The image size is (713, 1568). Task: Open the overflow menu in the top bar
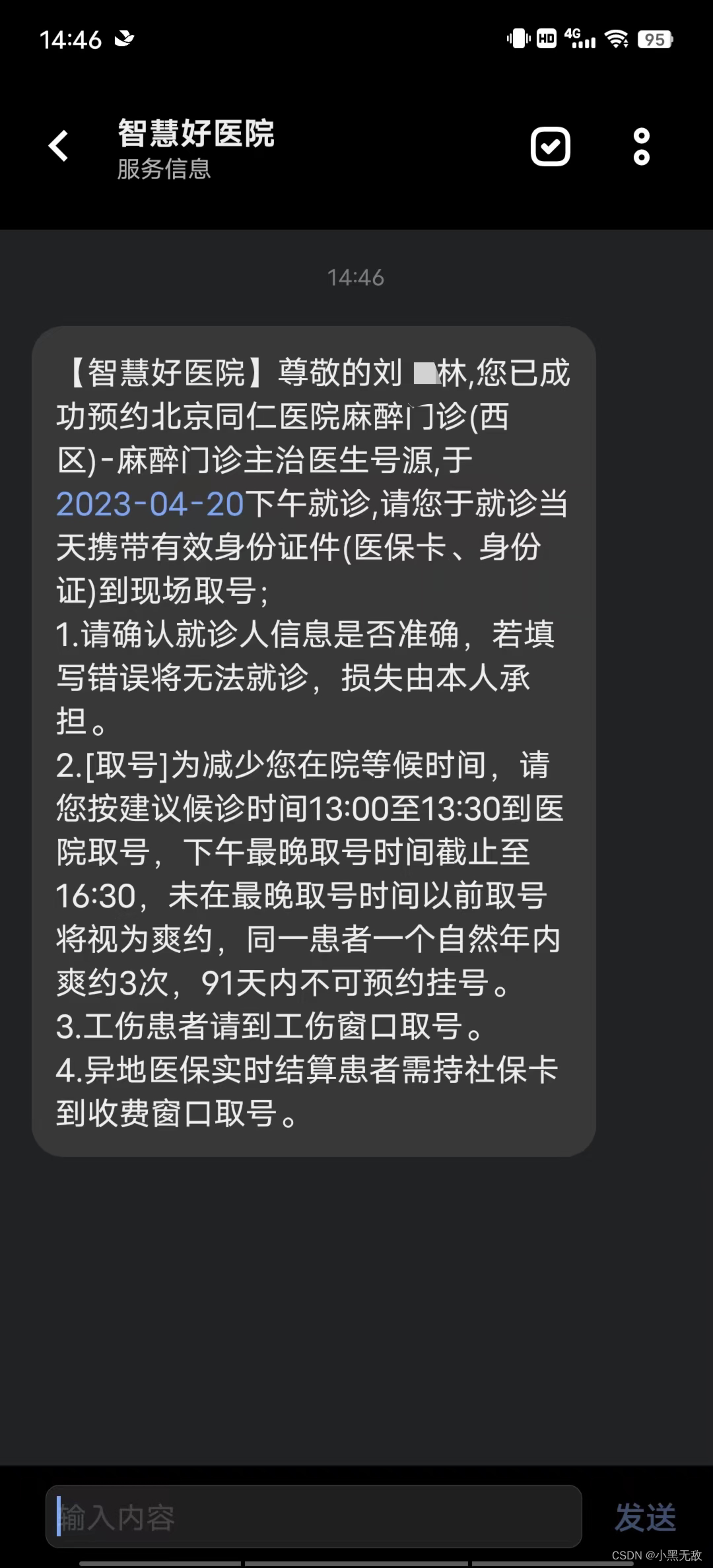pos(640,147)
